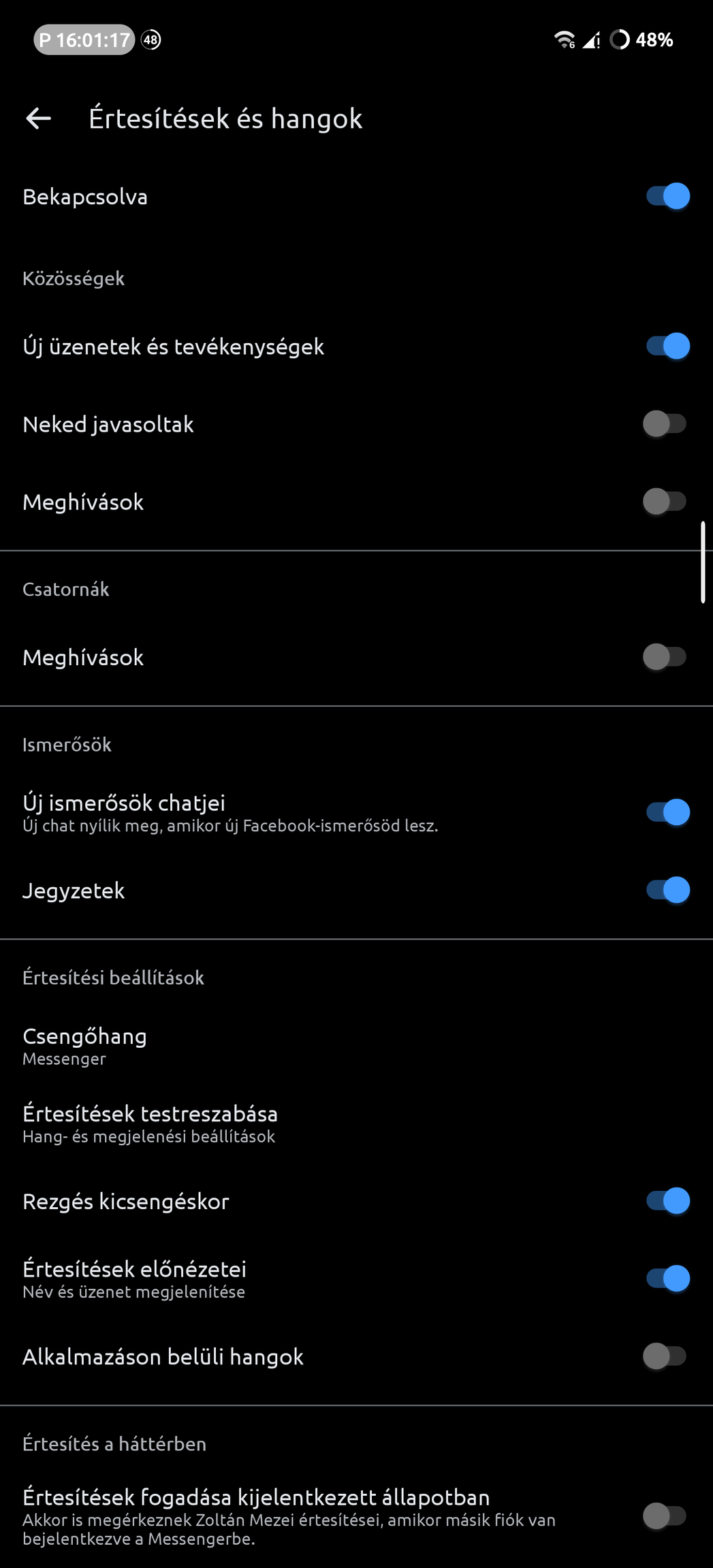The width and height of the screenshot is (713, 1568).
Task: Disable Új ismerősök chatjei
Action: point(667,812)
